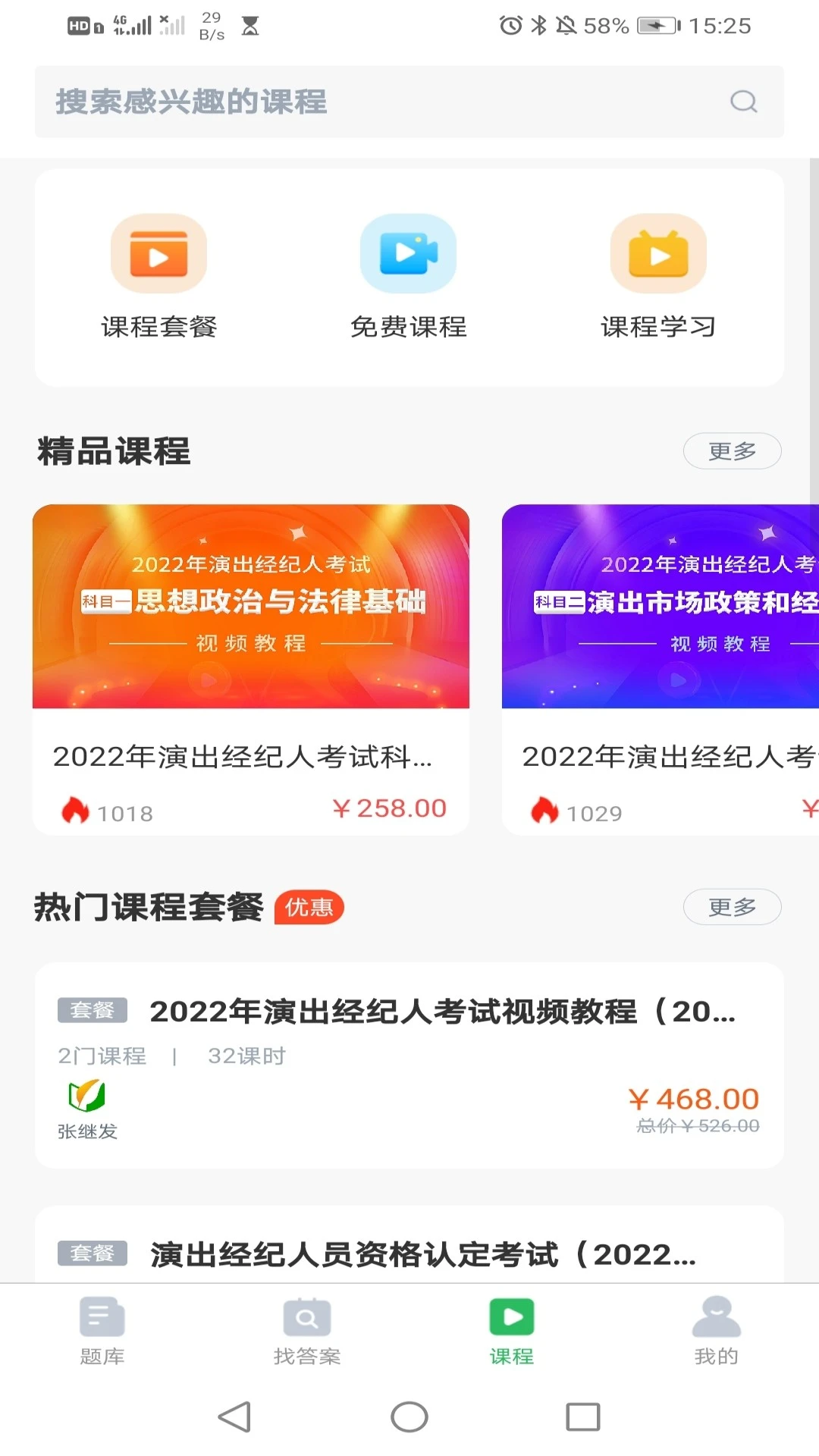Select the 题库 question bank icon
The height and width of the screenshot is (1456, 819).
click(x=101, y=1317)
